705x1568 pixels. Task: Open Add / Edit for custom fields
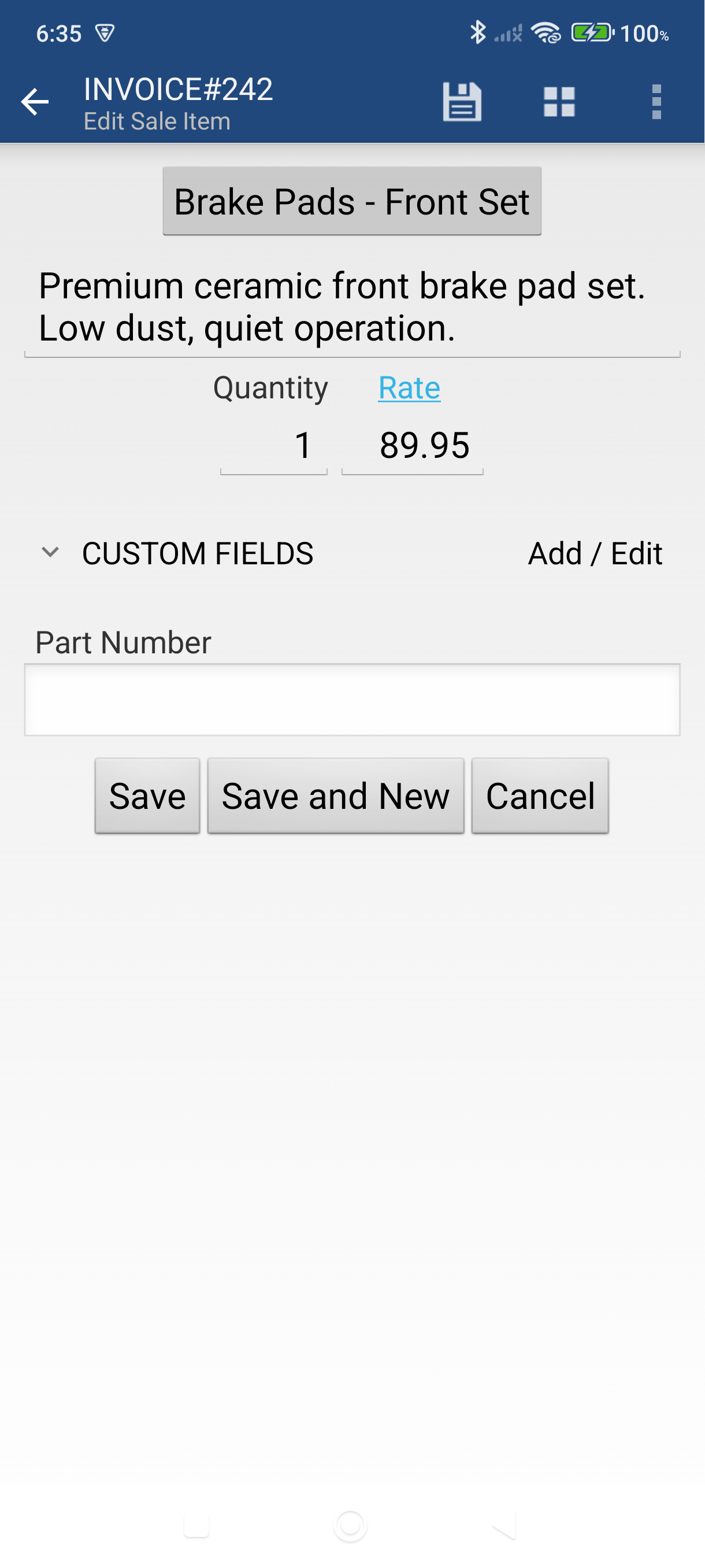click(x=594, y=553)
